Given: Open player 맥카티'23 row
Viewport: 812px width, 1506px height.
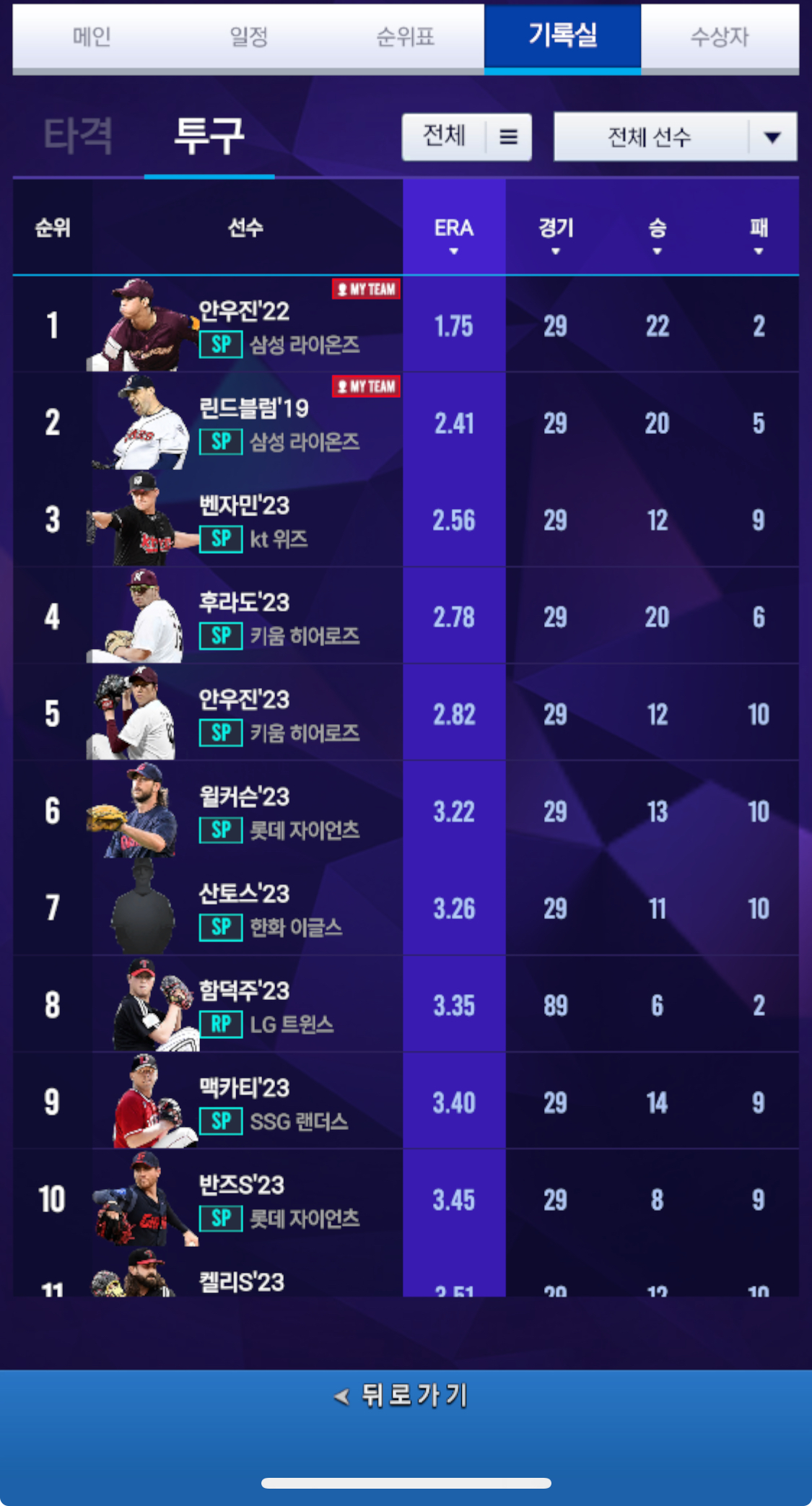Looking at the screenshot, I should (x=406, y=1102).
